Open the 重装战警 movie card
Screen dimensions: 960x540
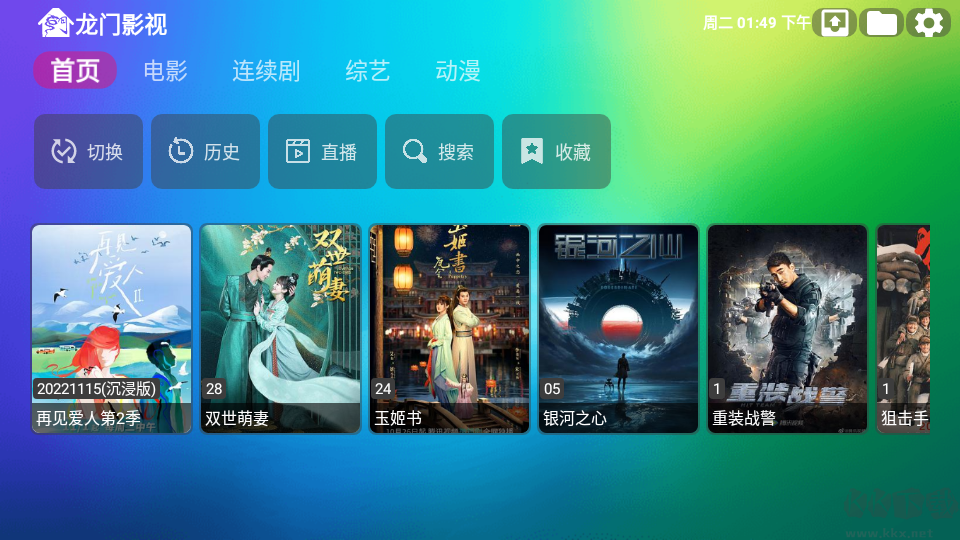pyautogui.click(x=787, y=328)
